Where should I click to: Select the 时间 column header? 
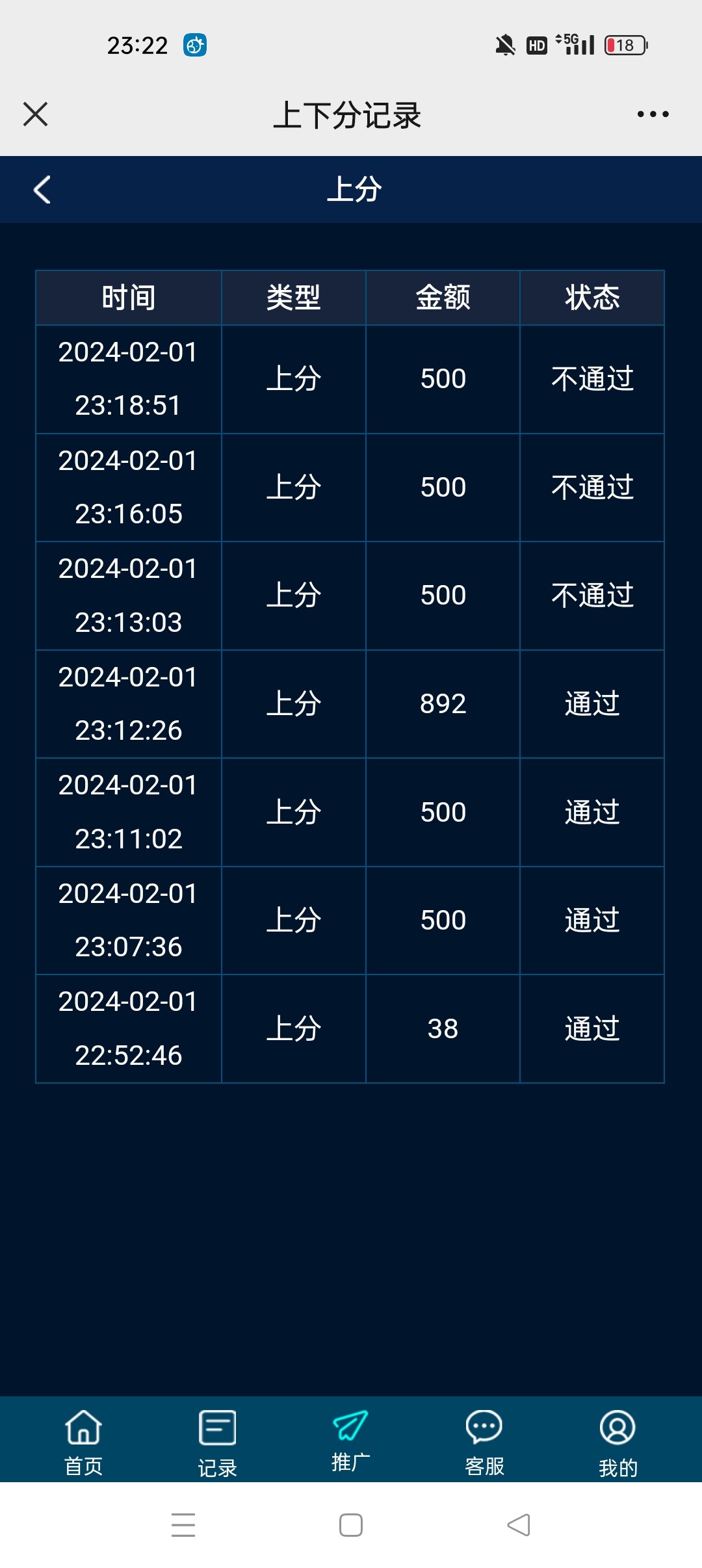tap(128, 298)
